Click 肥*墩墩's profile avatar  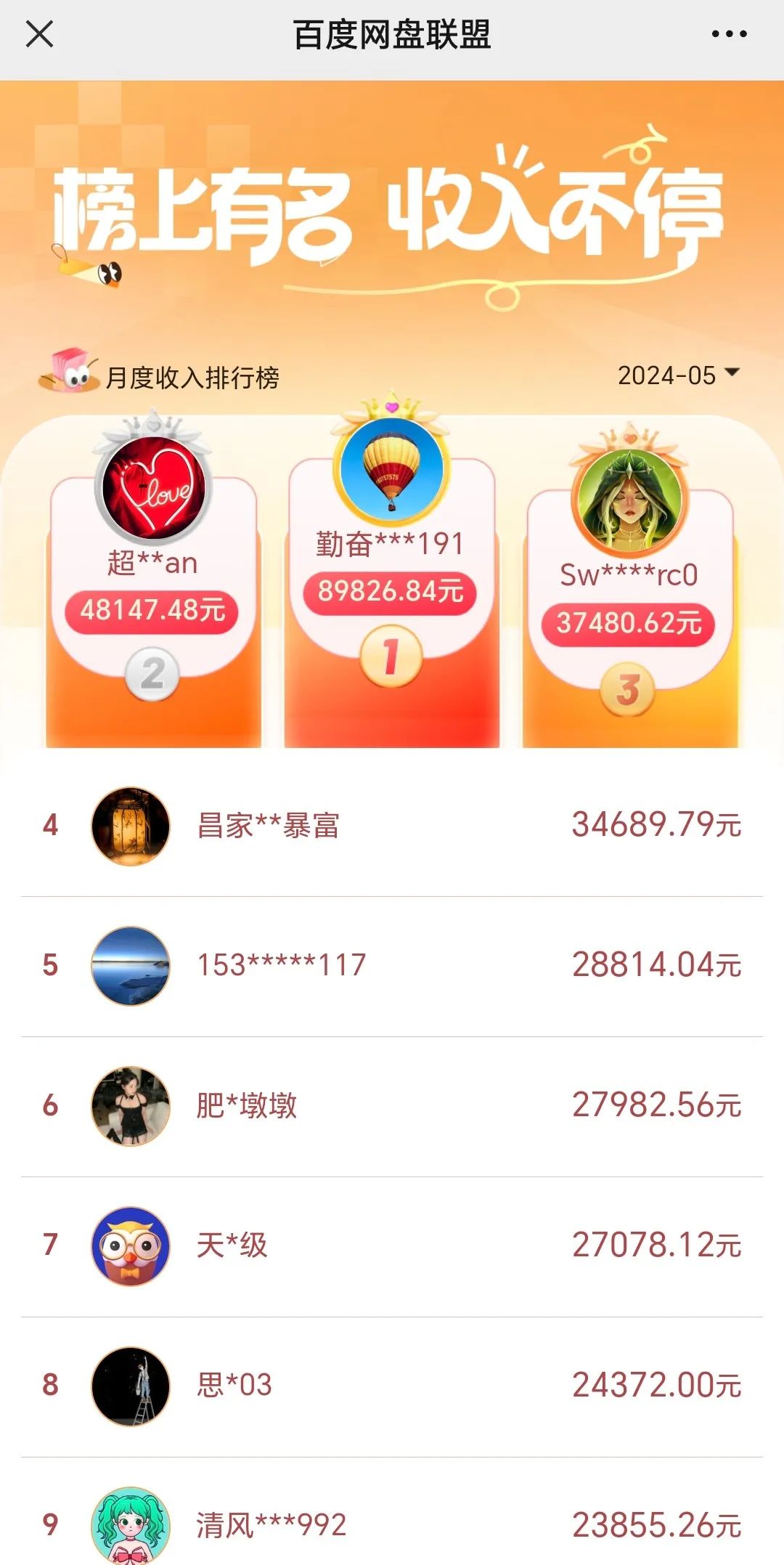click(129, 1109)
